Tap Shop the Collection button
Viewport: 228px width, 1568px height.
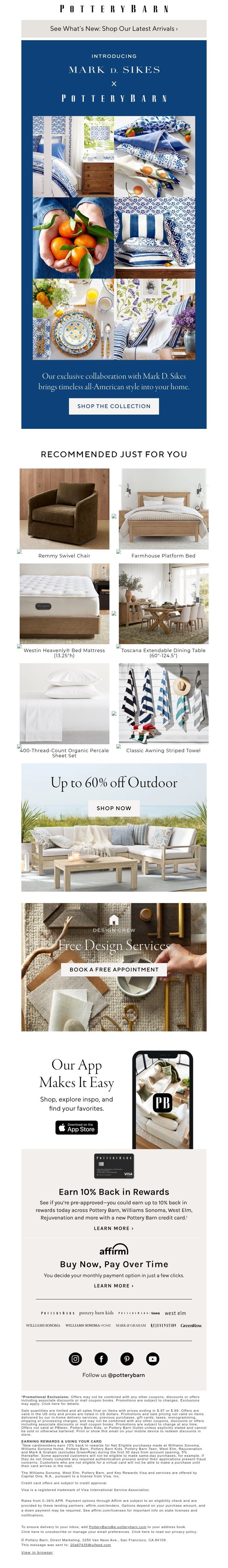tap(114, 406)
